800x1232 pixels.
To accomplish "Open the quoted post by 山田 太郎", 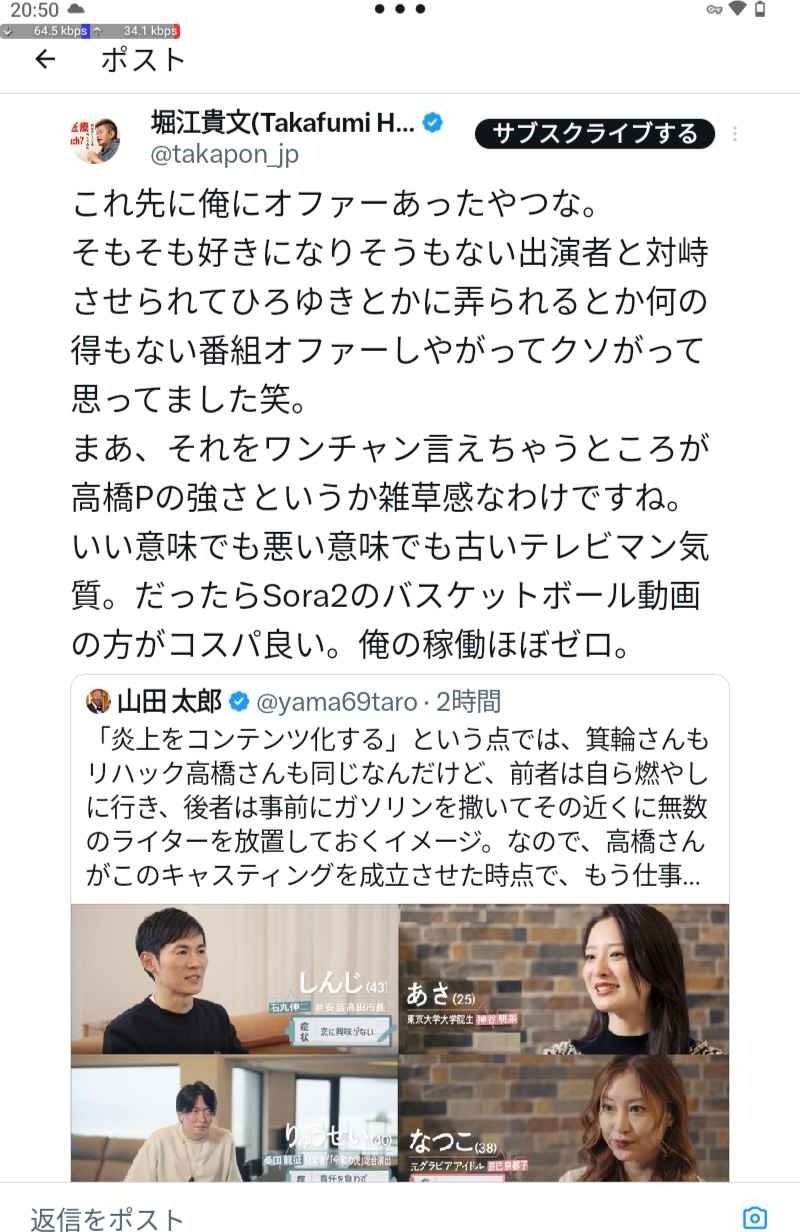I will click(399, 790).
